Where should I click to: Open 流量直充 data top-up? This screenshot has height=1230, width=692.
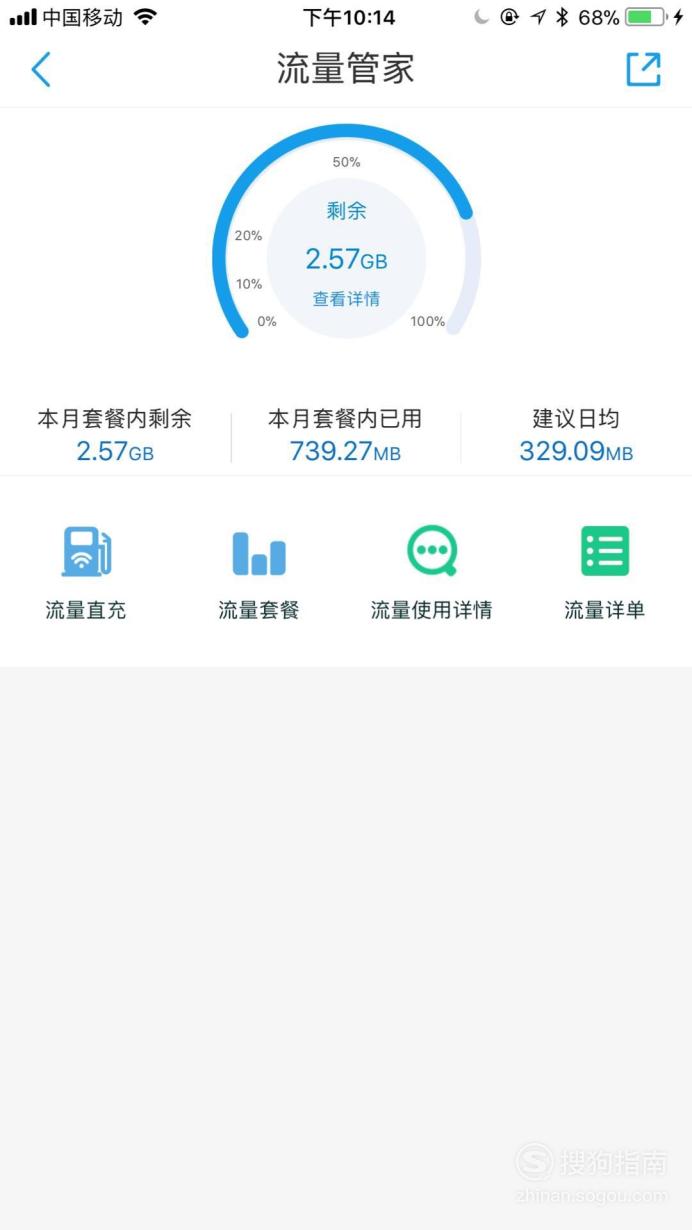[86, 573]
